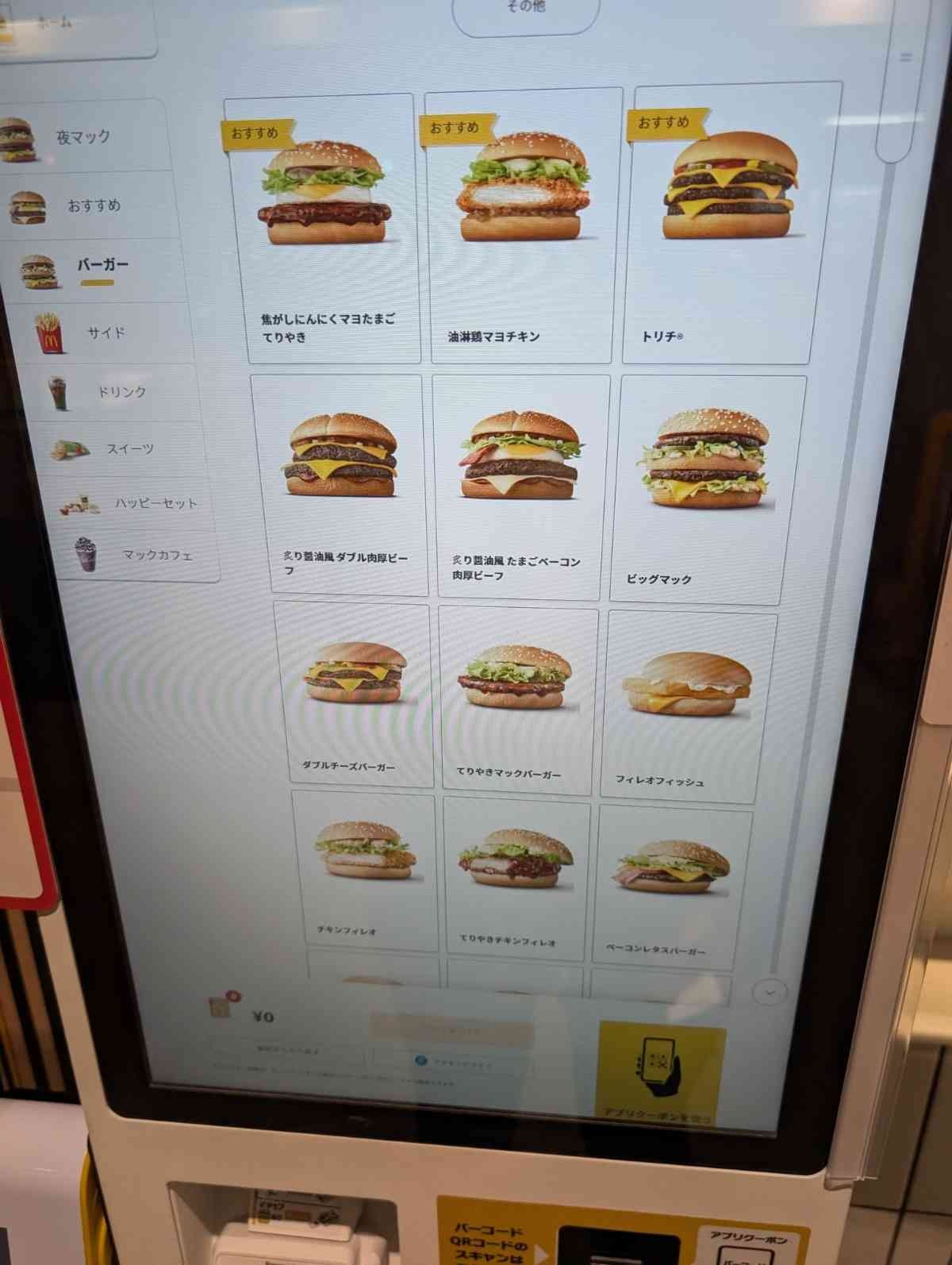Select the フィレオフィッシュ card
Screen dimensions: 952x1265
(x=687, y=705)
